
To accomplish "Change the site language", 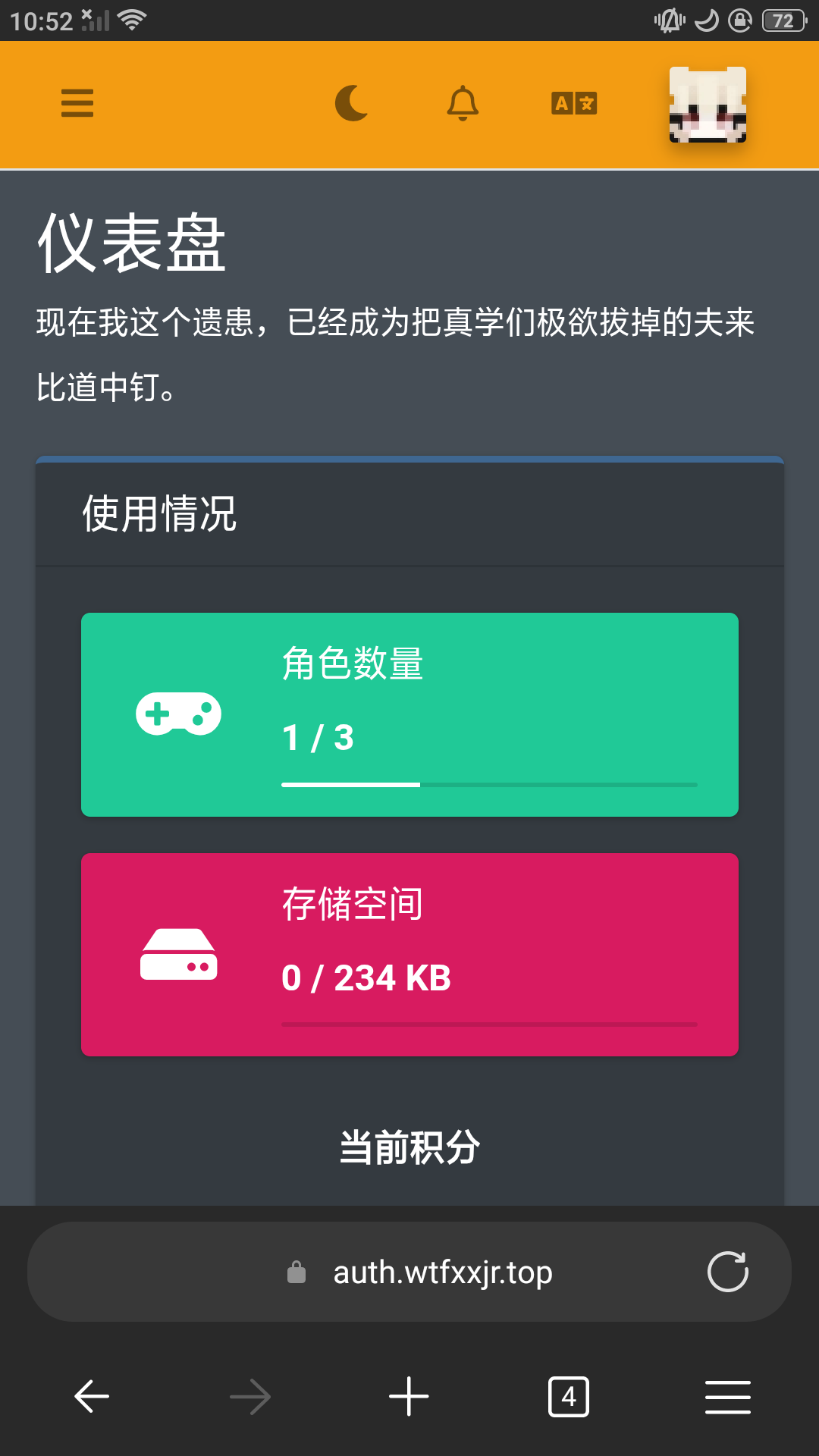I will tap(574, 103).
